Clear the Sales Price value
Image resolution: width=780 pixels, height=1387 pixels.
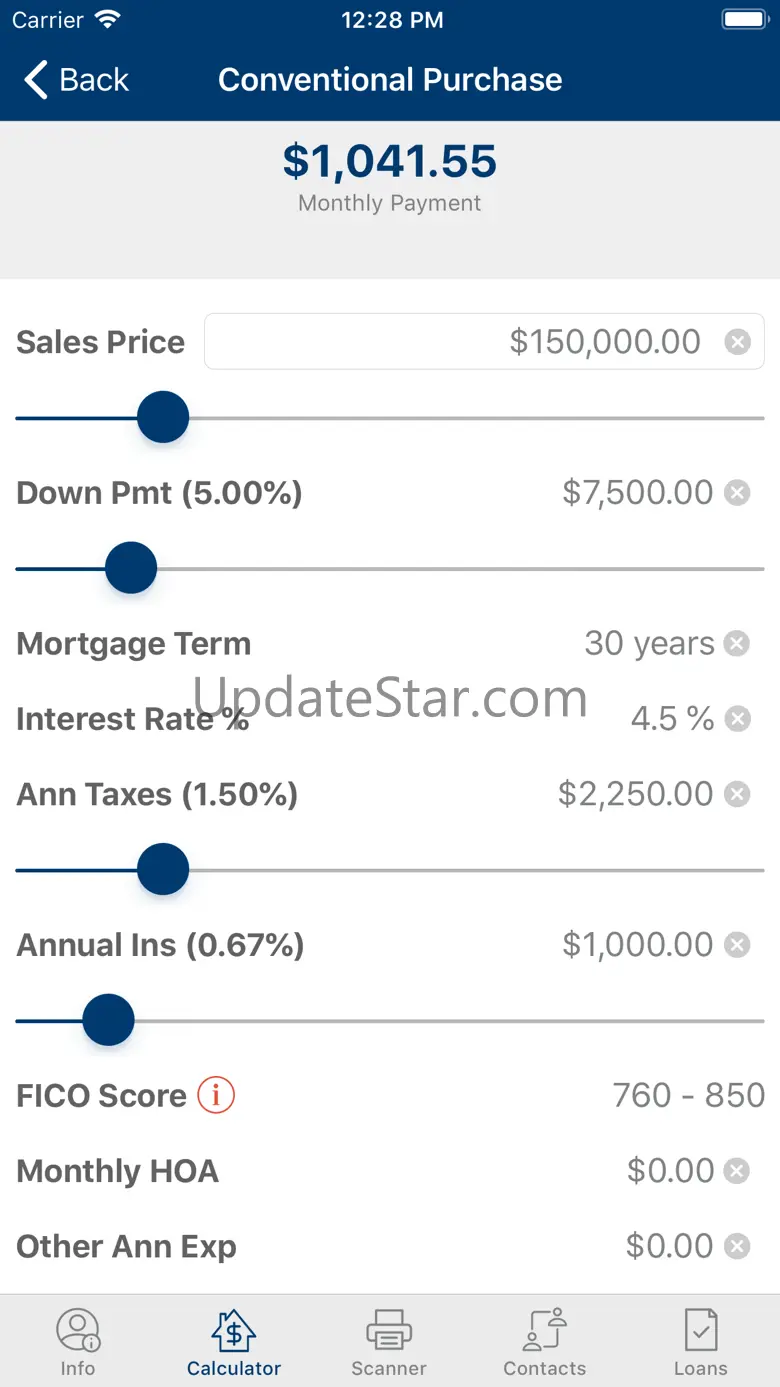point(737,342)
